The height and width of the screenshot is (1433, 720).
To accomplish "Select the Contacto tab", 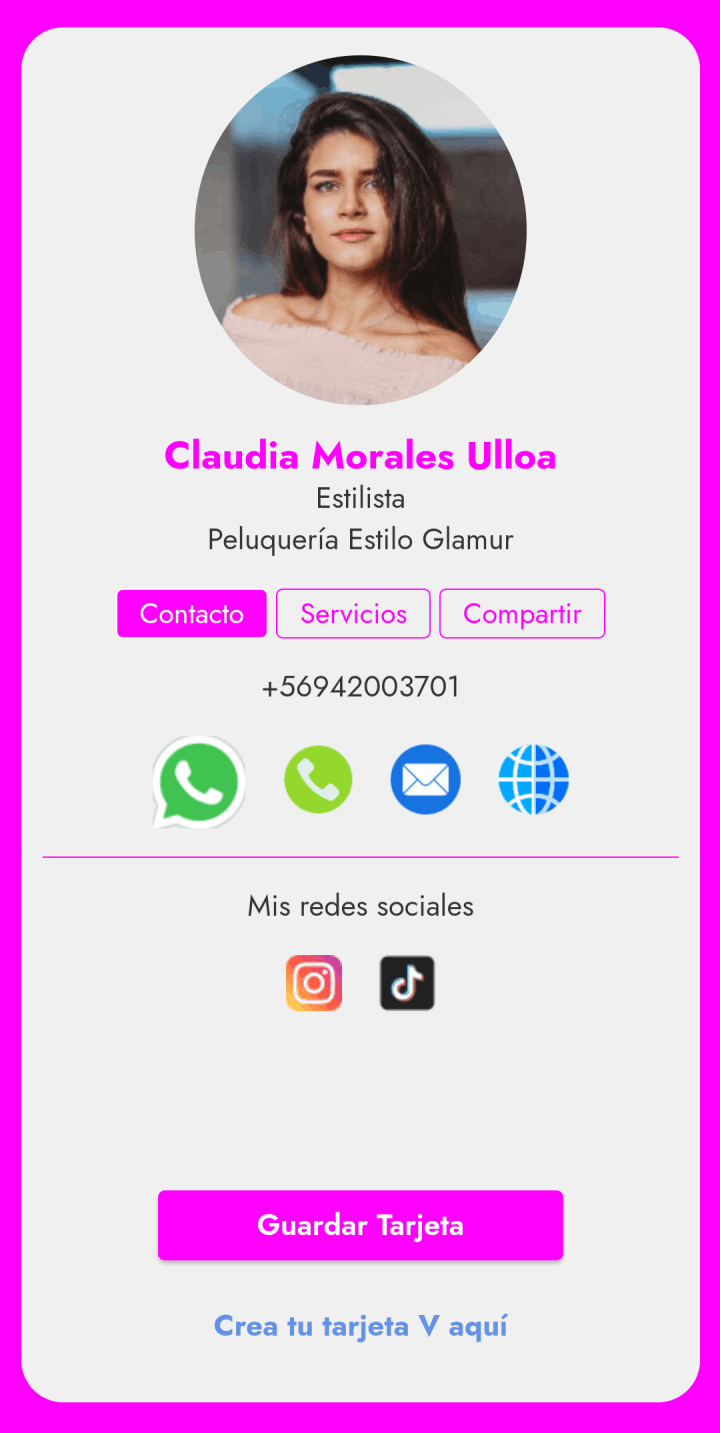I will (192, 614).
